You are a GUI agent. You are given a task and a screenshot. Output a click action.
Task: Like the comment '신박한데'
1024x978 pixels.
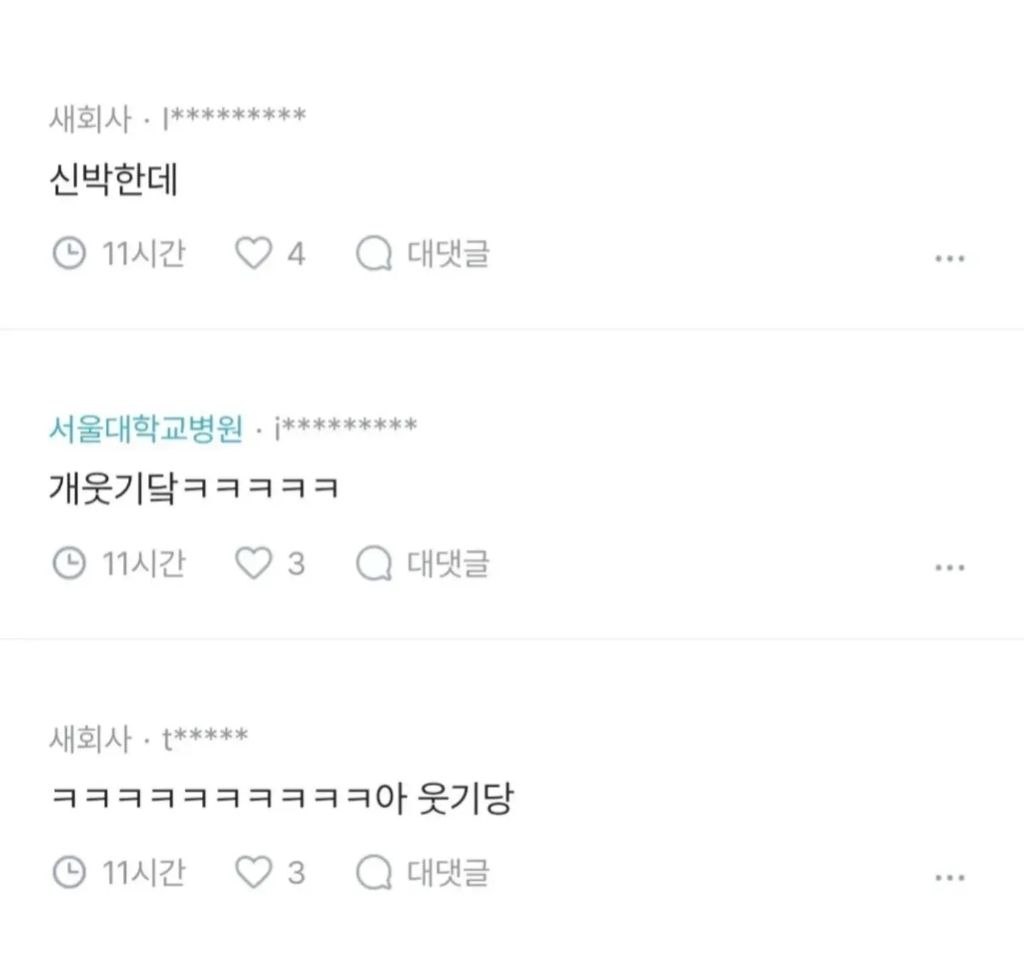tap(253, 253)
